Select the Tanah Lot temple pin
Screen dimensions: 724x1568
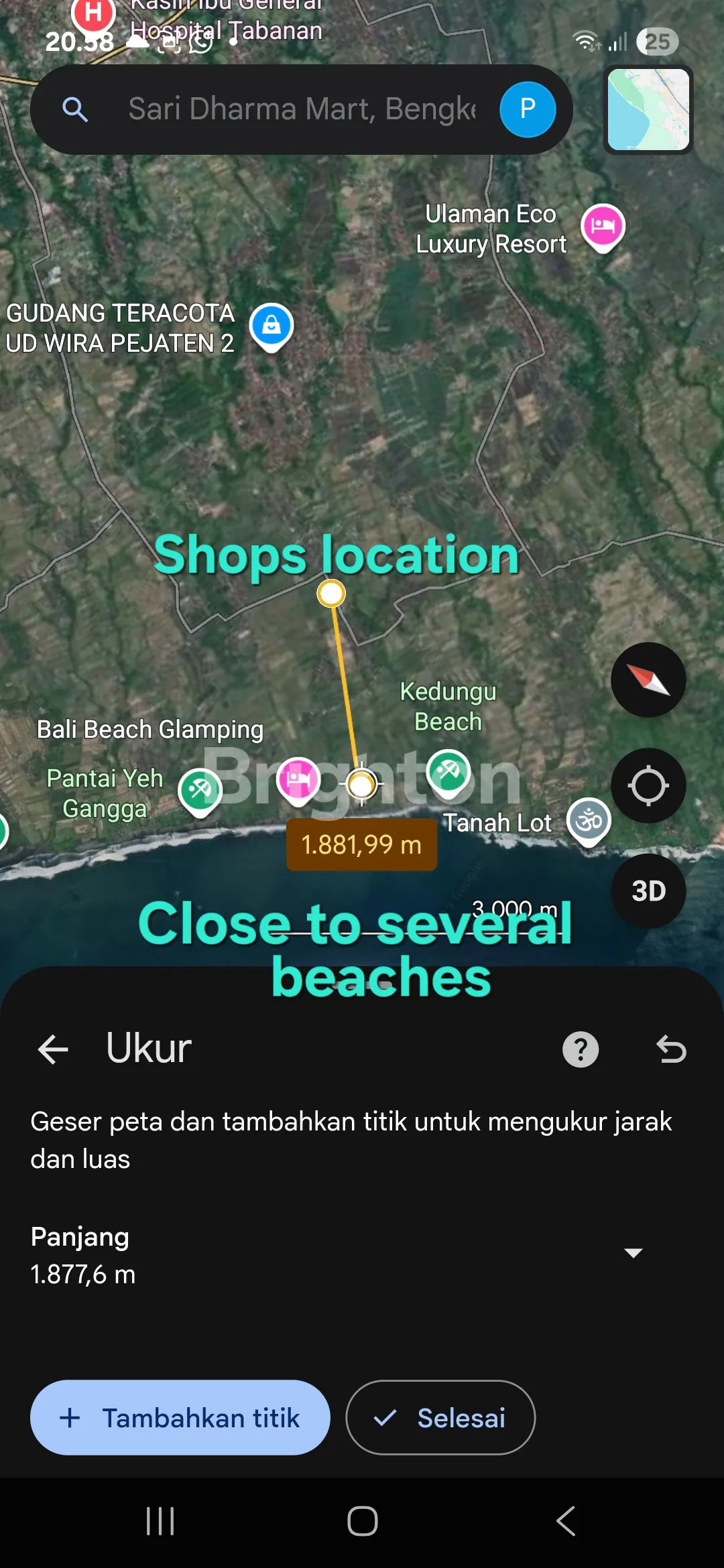pyautogui.click(x=589, y=820)
